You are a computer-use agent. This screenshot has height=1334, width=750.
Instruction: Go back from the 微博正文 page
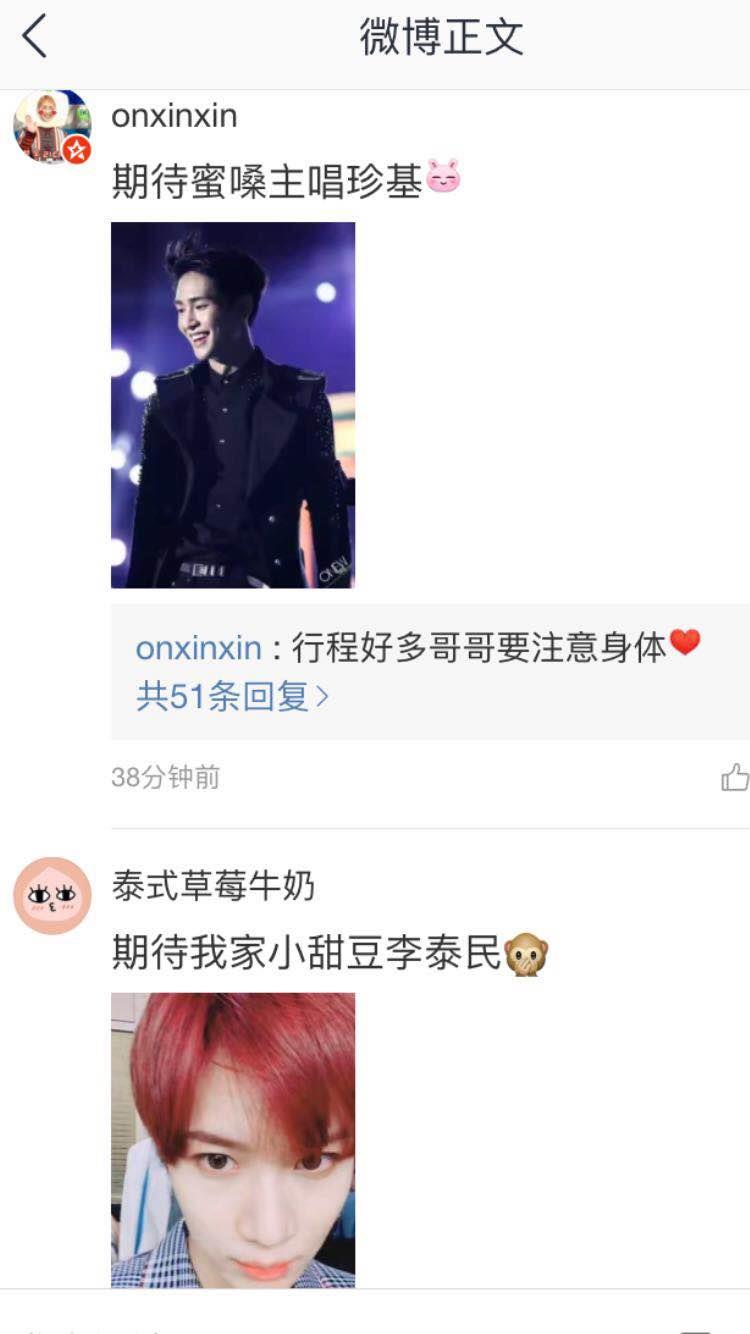click(x=34, y=38)
